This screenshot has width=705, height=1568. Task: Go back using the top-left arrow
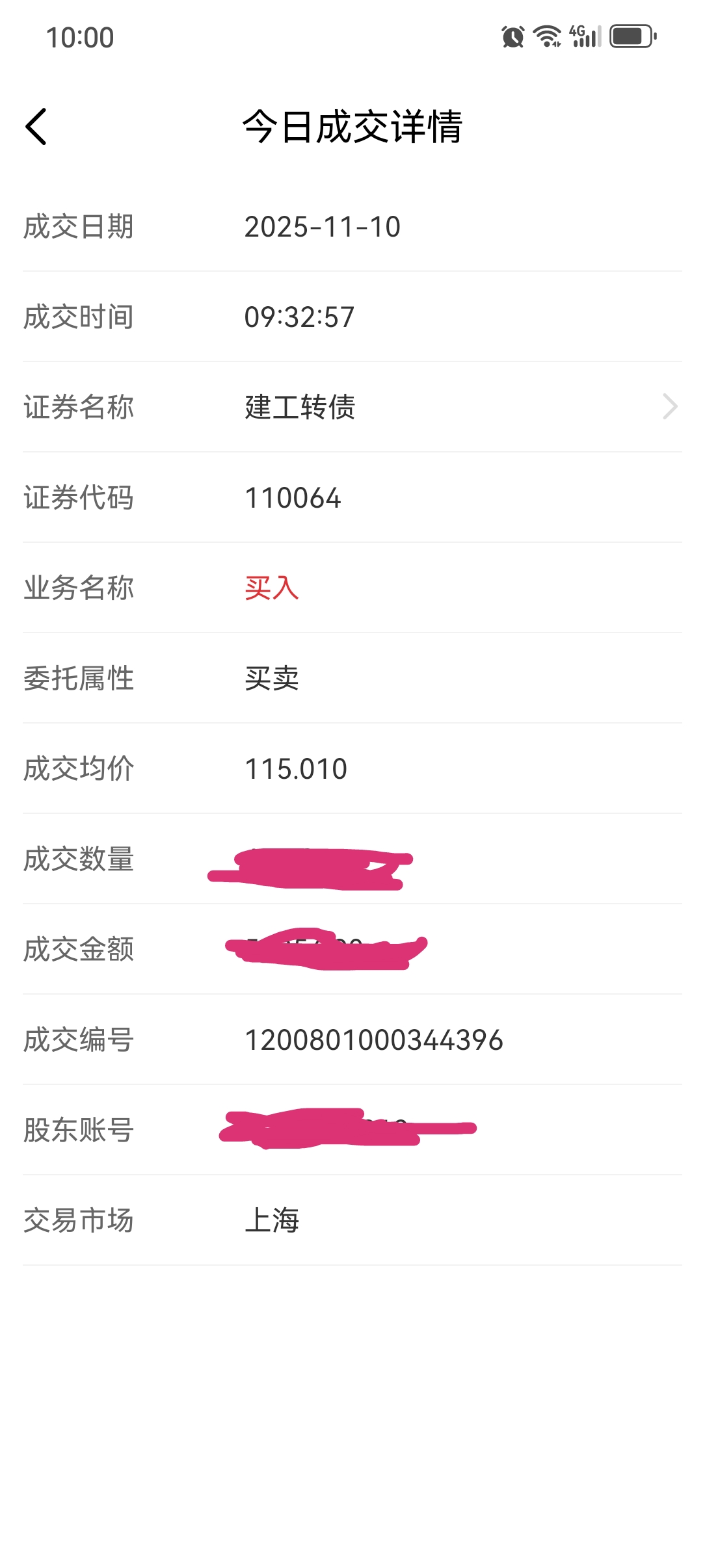tap(36, 126)
